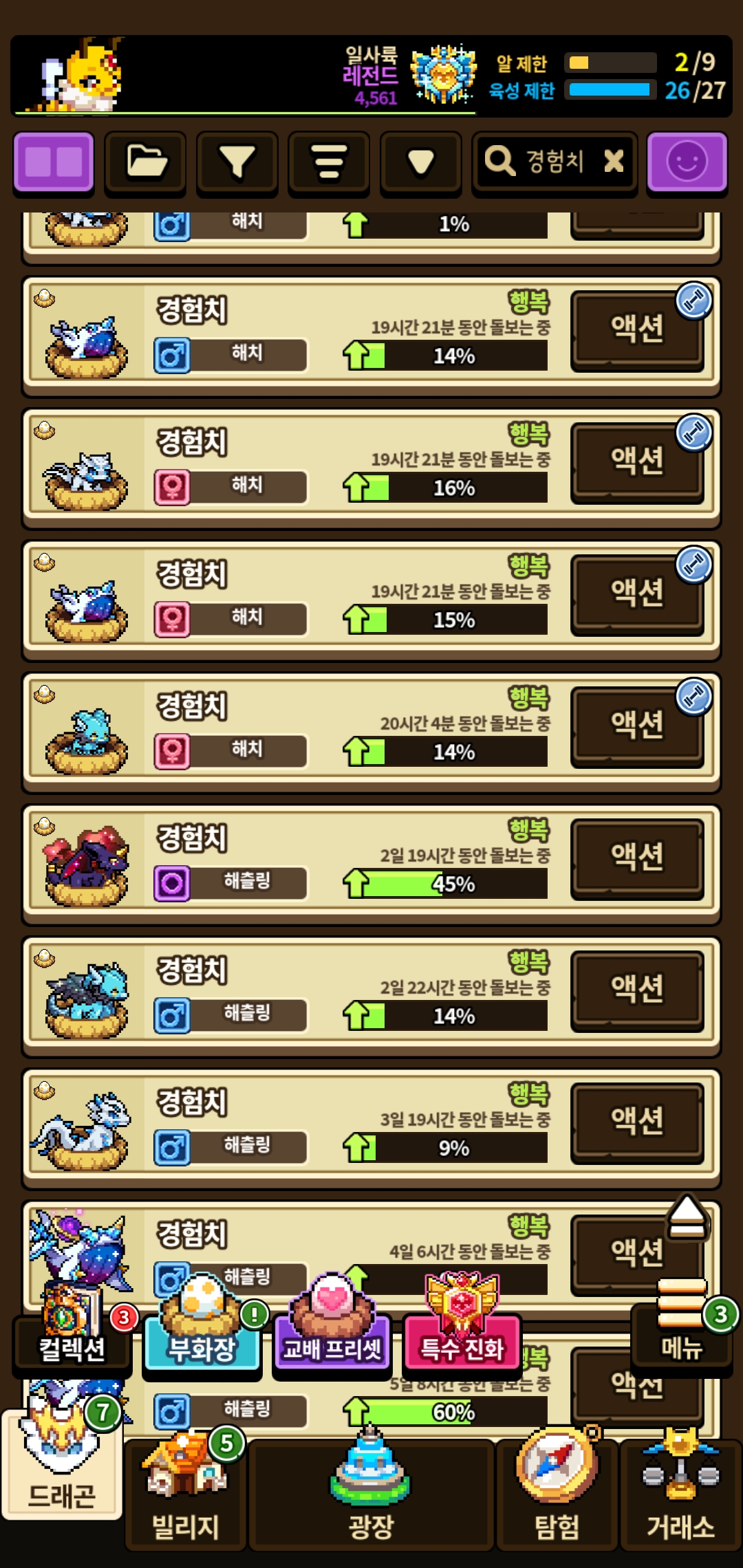Clear the 경험치 search term with the X
Screen dimensions: 743x1568
pyautogui.click(x=613, y=162)
